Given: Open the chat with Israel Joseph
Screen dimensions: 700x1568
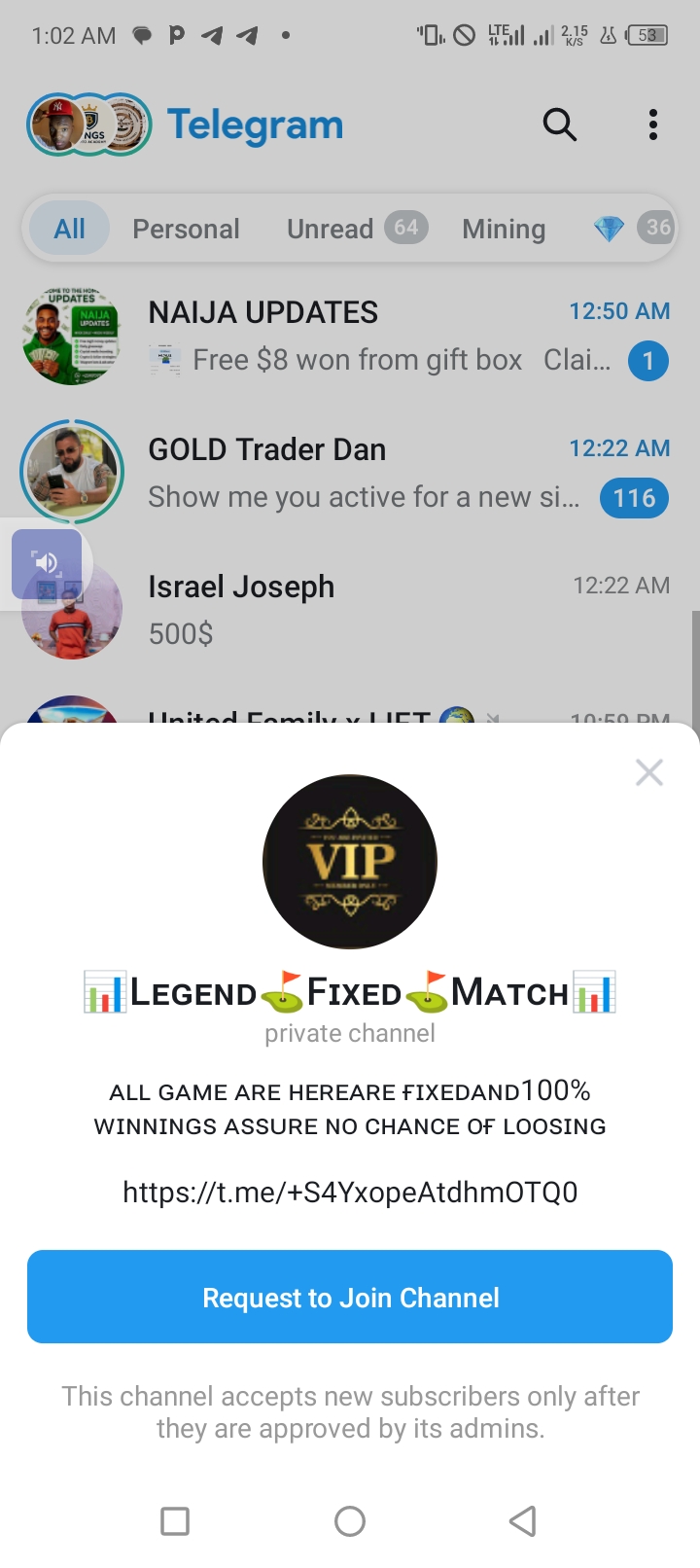Looking at the screenshot, I should (389, 610).
